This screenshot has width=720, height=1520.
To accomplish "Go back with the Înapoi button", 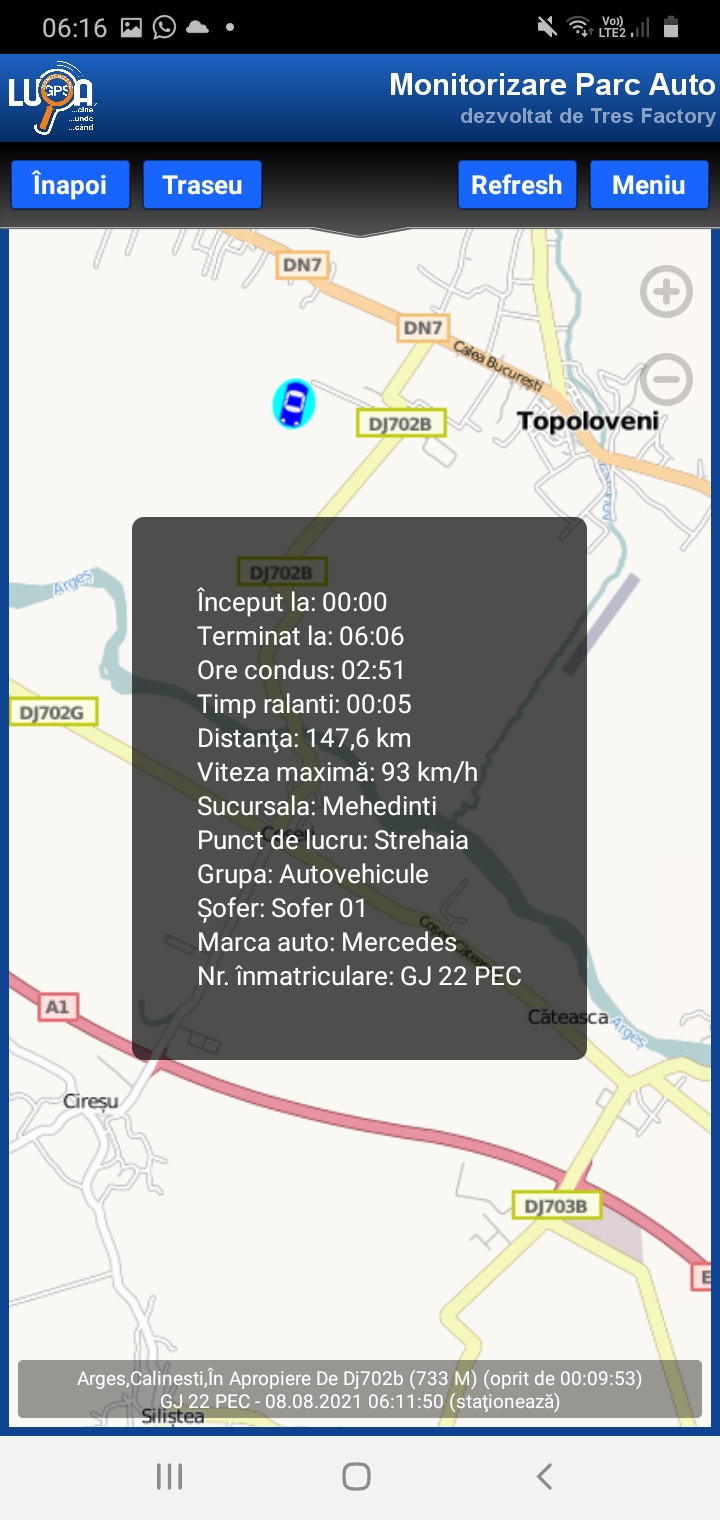I will click(70, 185).
